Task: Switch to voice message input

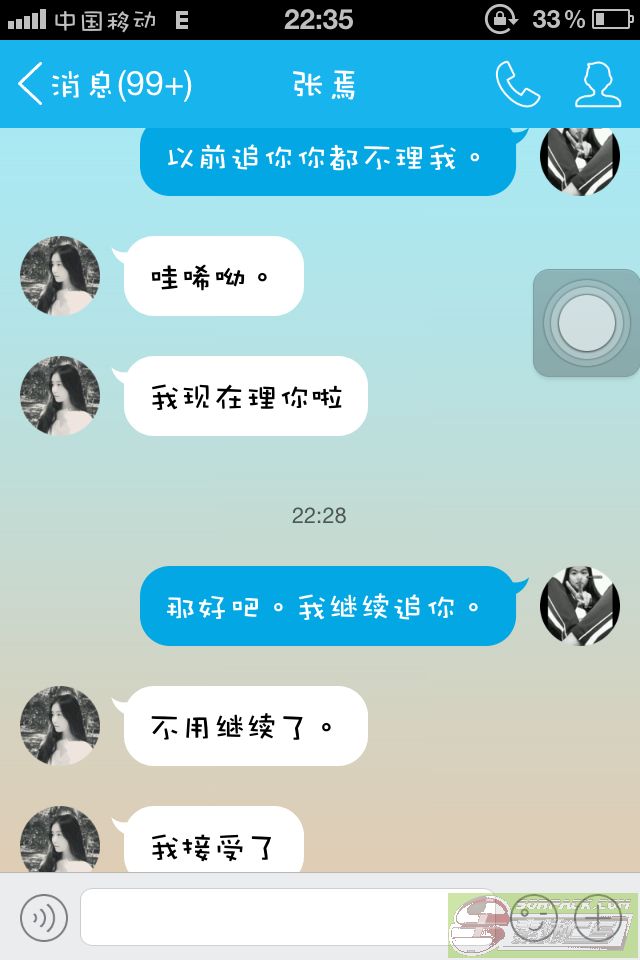Action: (44, 917)
